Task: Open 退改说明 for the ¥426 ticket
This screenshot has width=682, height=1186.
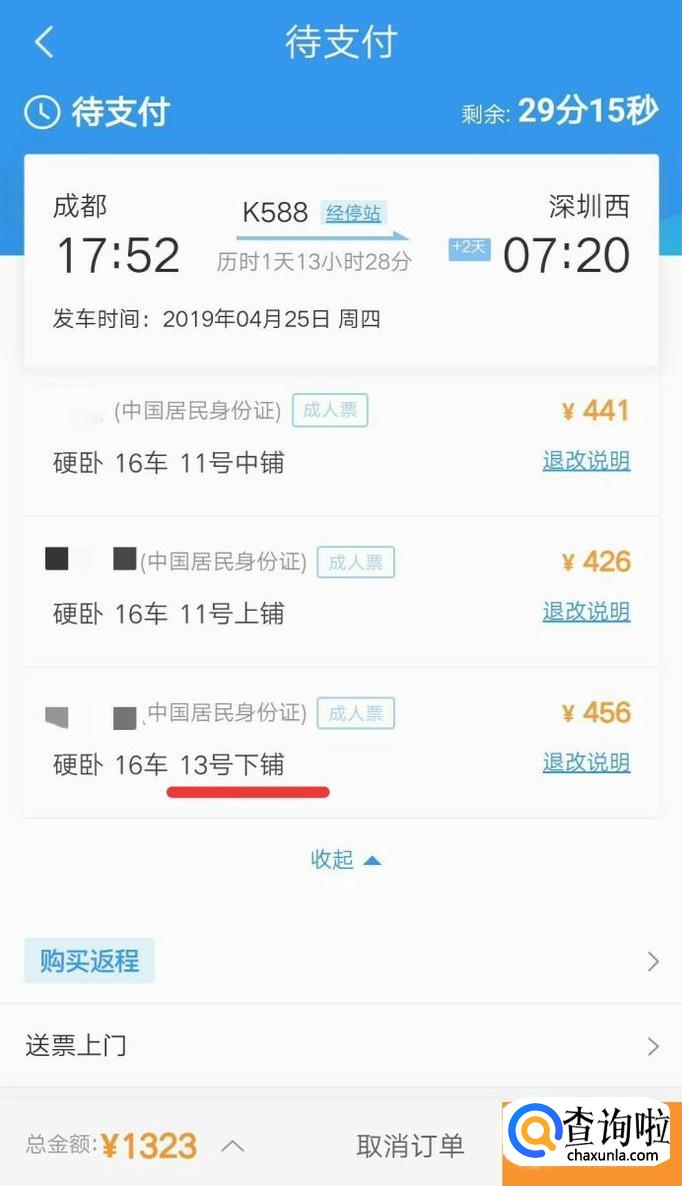Action: click(x=586, y=611)
